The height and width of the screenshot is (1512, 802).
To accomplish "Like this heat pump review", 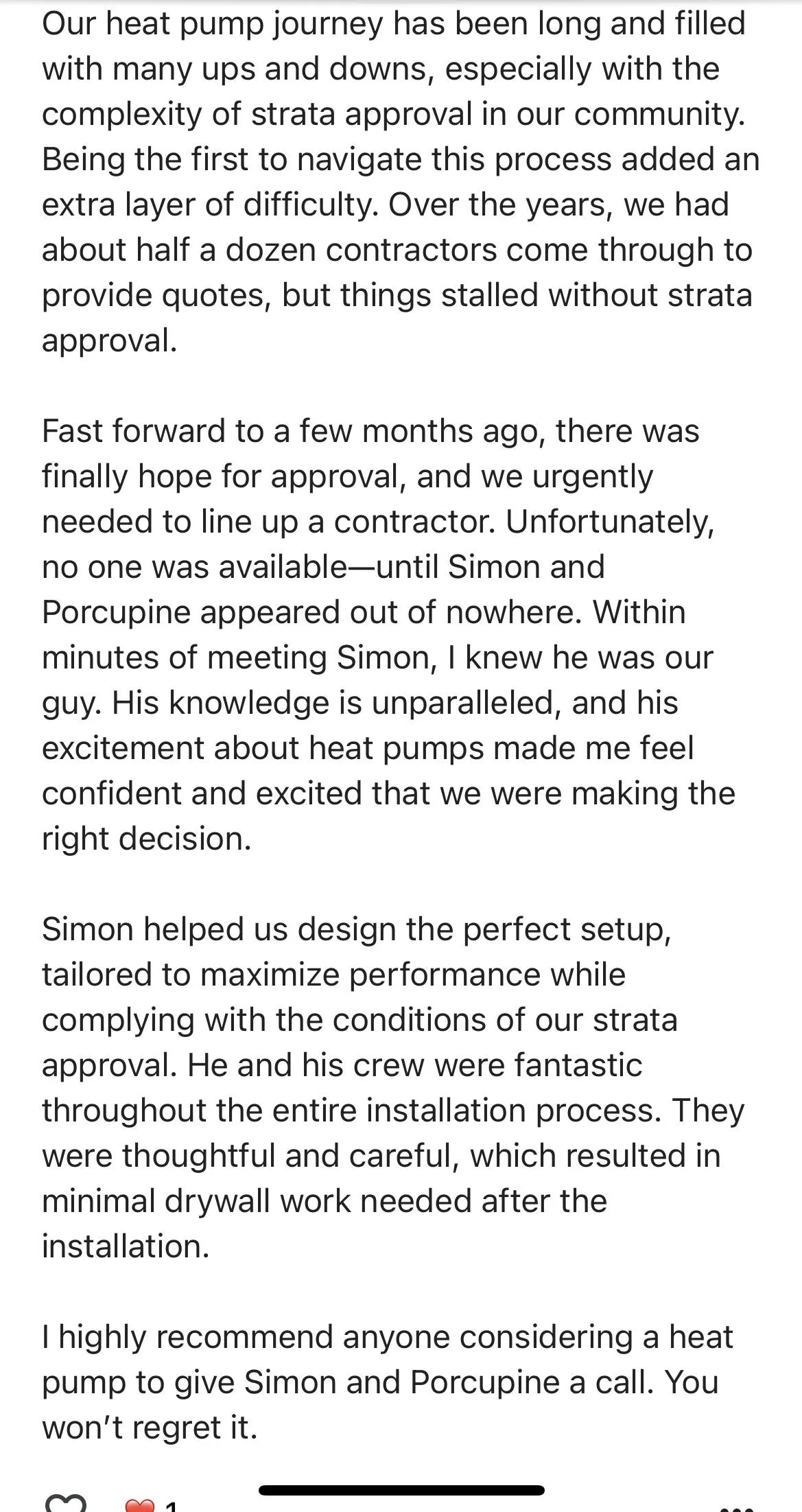I will tap(66, 1503).
